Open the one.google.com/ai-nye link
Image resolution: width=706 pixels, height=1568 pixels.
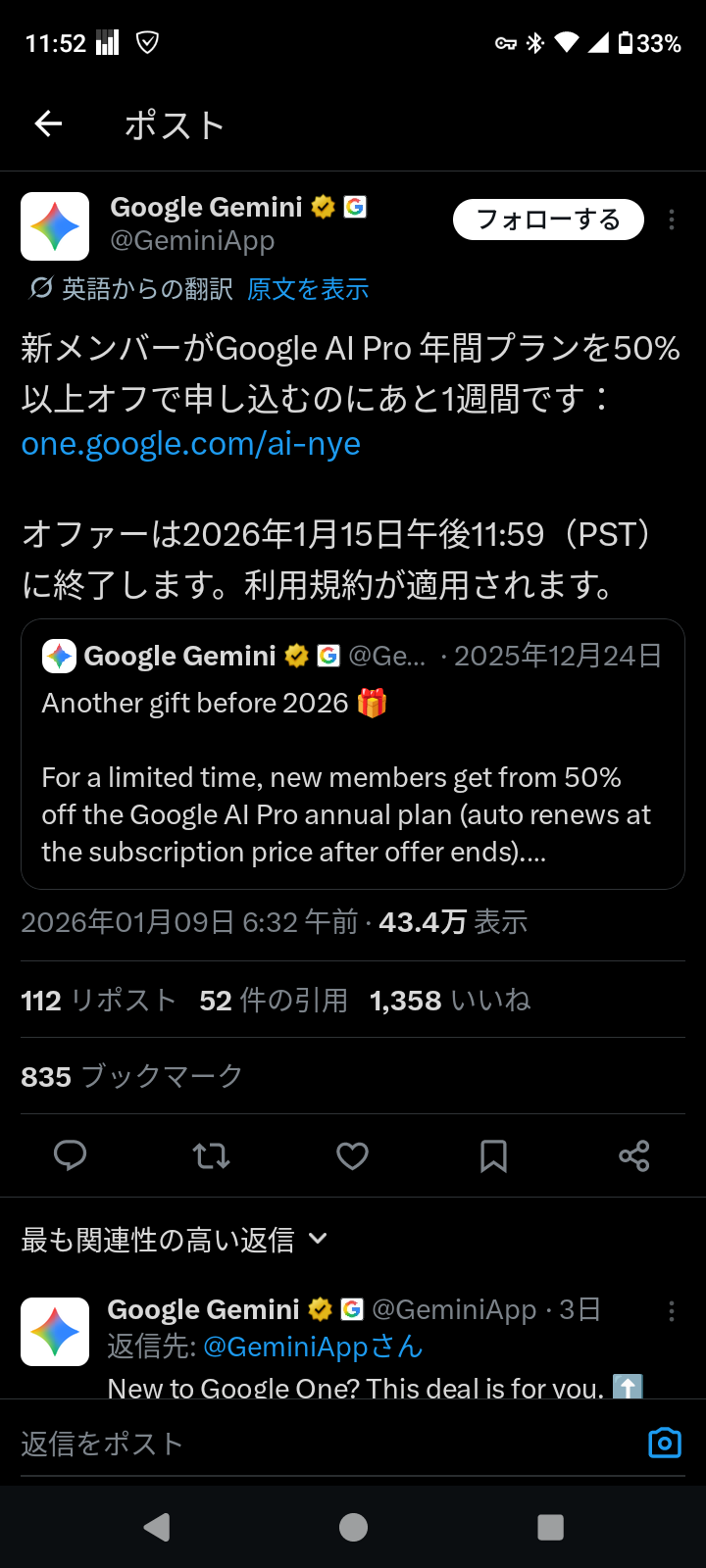click(x=190, y=444)
